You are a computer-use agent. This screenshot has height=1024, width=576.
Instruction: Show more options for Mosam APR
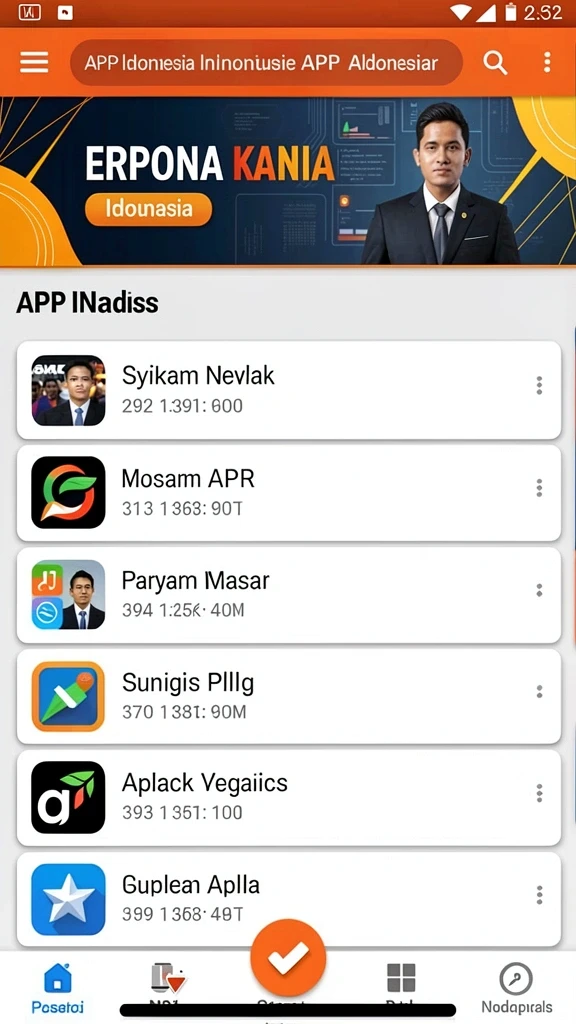539,488
